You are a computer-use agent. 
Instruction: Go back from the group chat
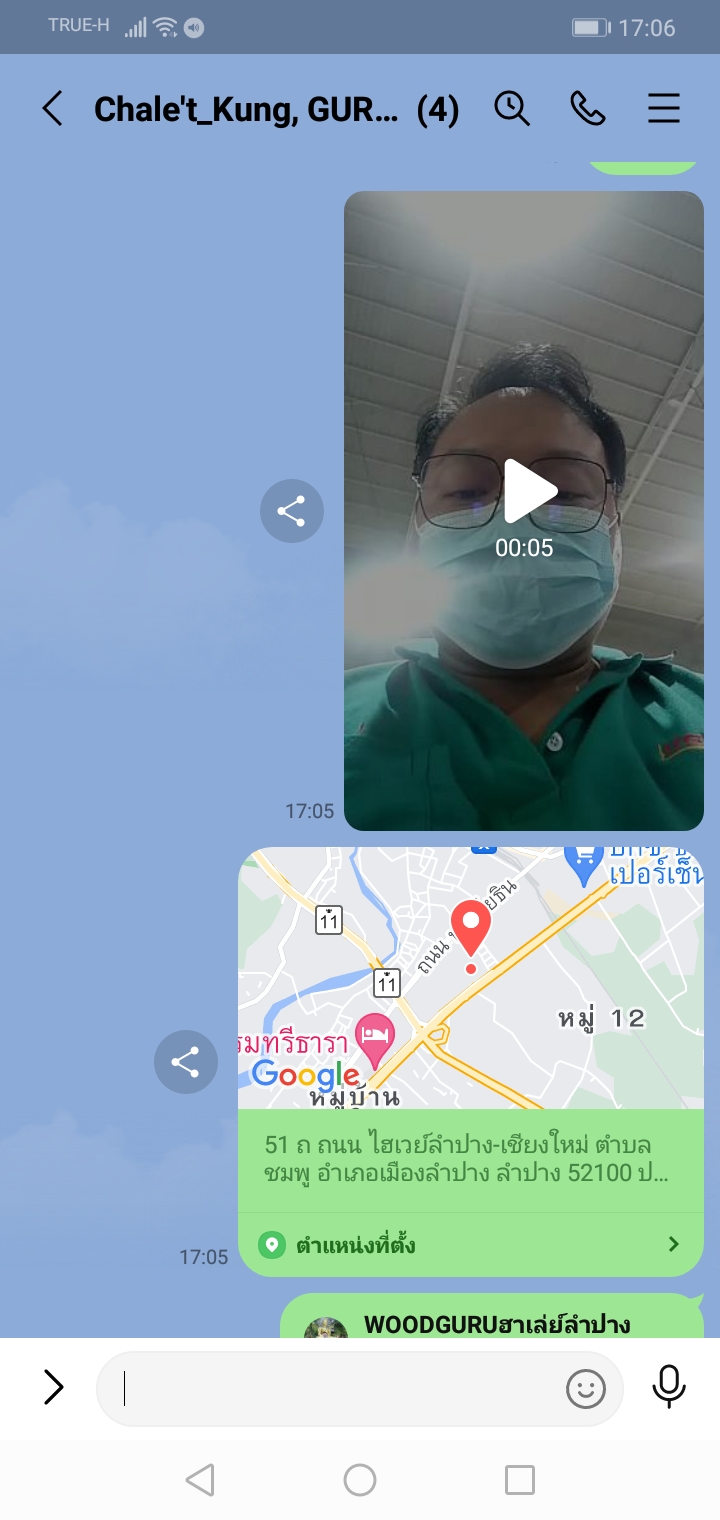52,109
